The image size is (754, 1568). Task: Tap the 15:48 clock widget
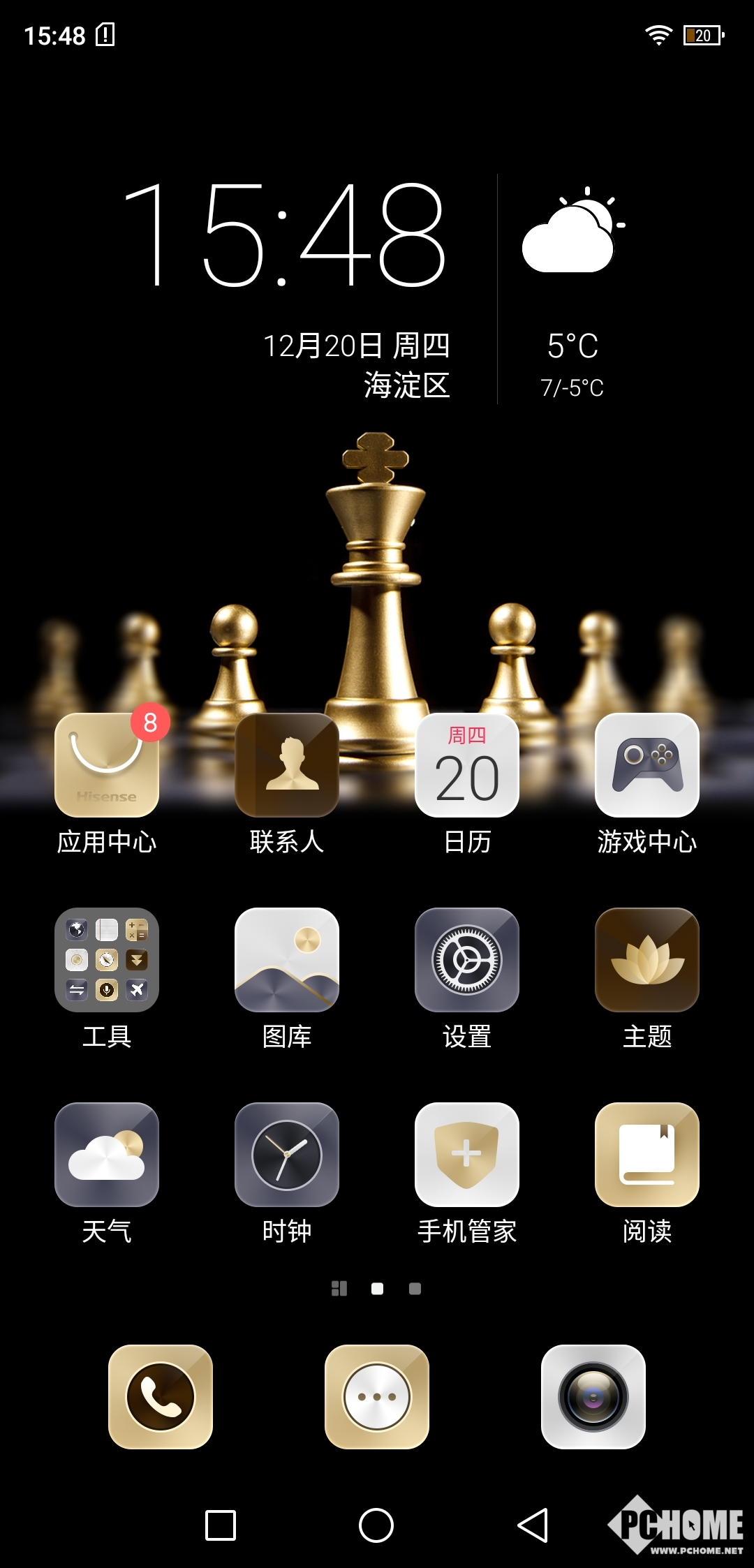(285, 235)
